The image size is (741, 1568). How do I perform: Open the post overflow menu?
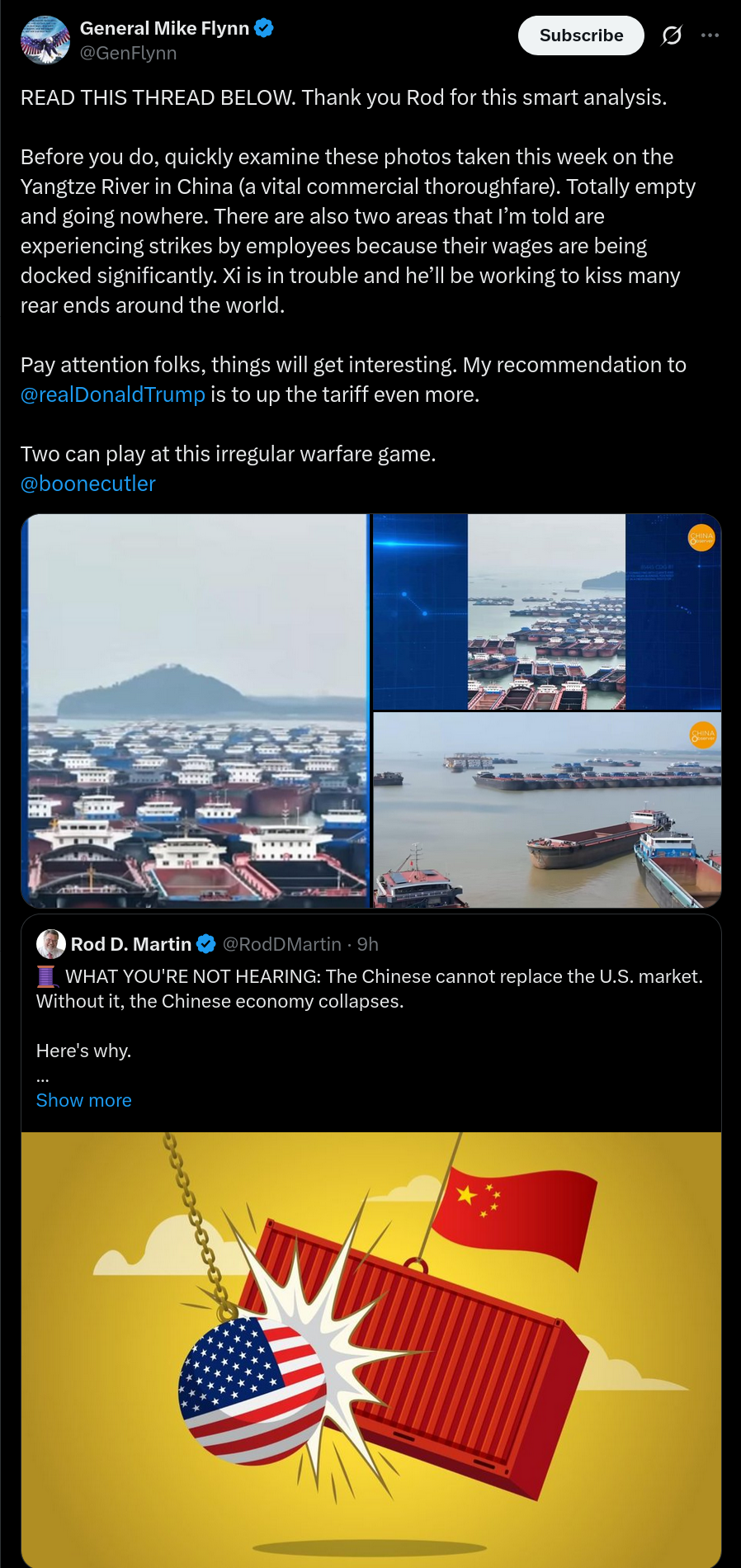(710, 35)
